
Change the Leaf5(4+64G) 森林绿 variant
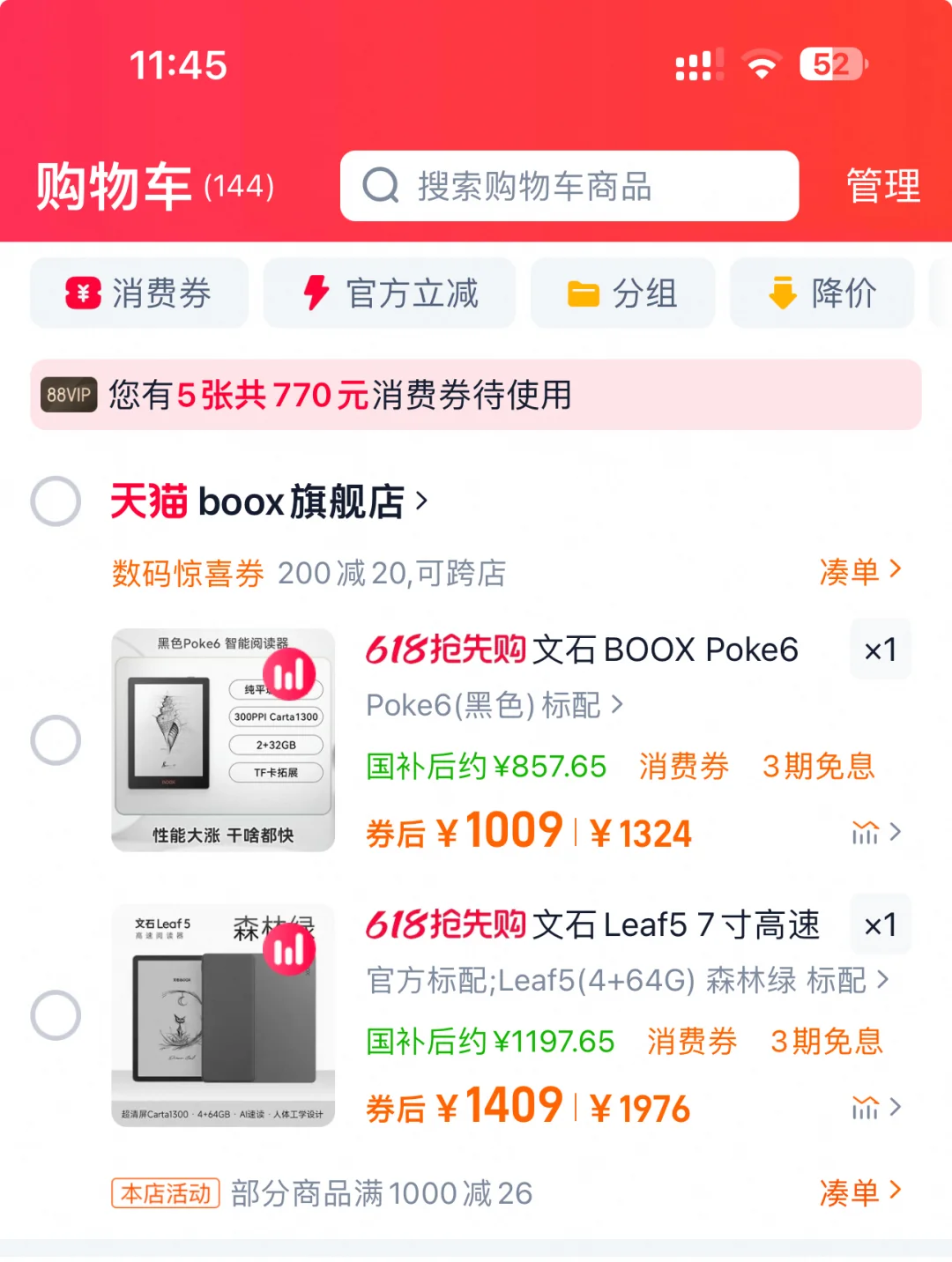627,980
